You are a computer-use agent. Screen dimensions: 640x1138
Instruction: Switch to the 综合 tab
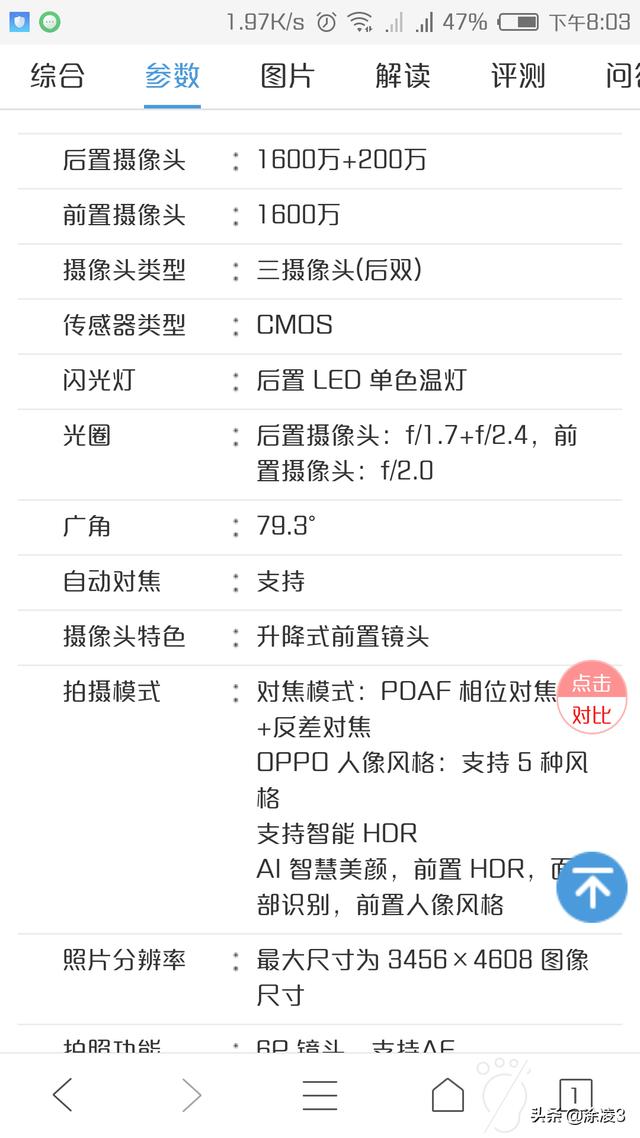point(58,76)
